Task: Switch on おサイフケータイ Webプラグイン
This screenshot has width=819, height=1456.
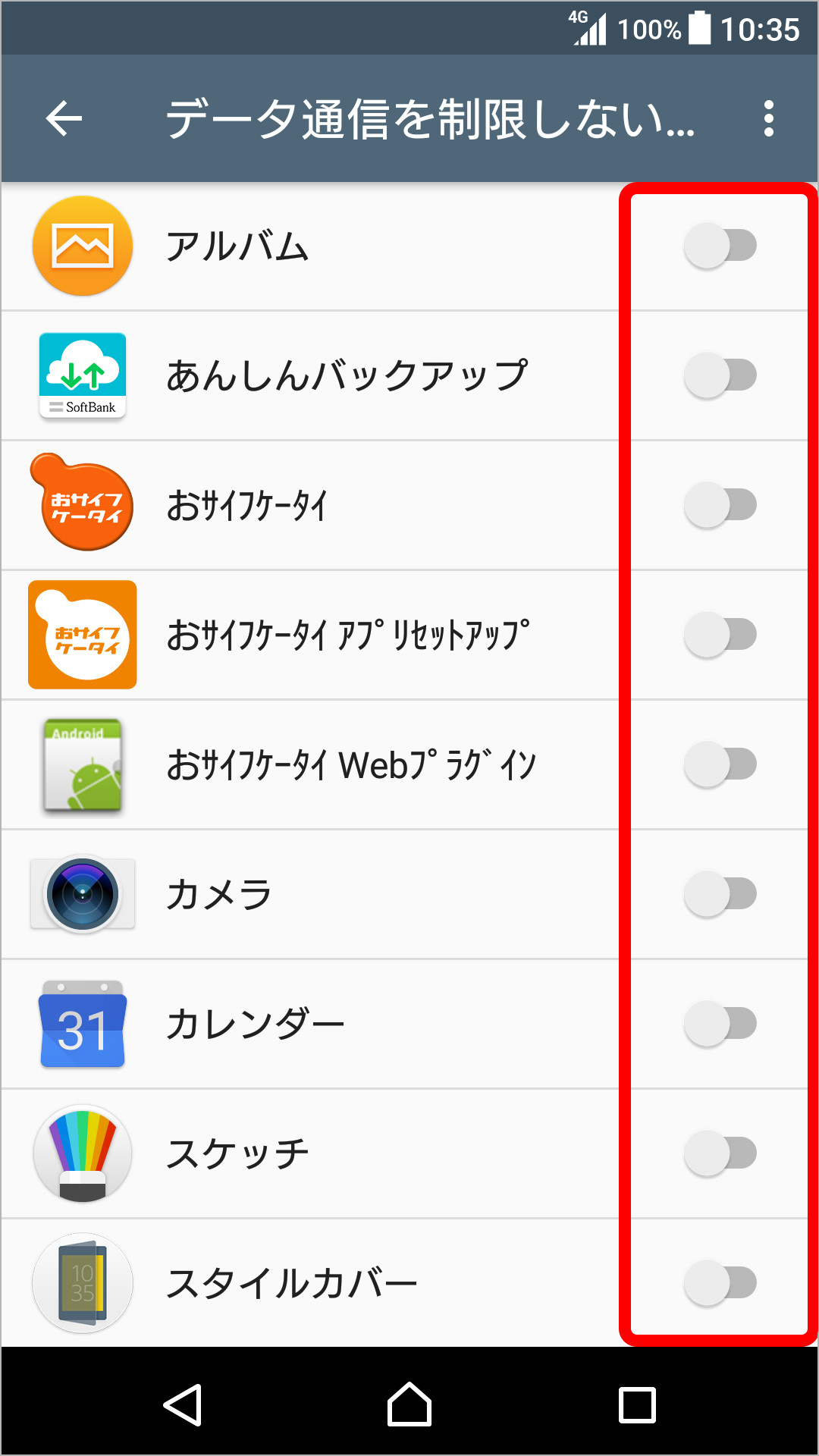Action: coord(720,764)
